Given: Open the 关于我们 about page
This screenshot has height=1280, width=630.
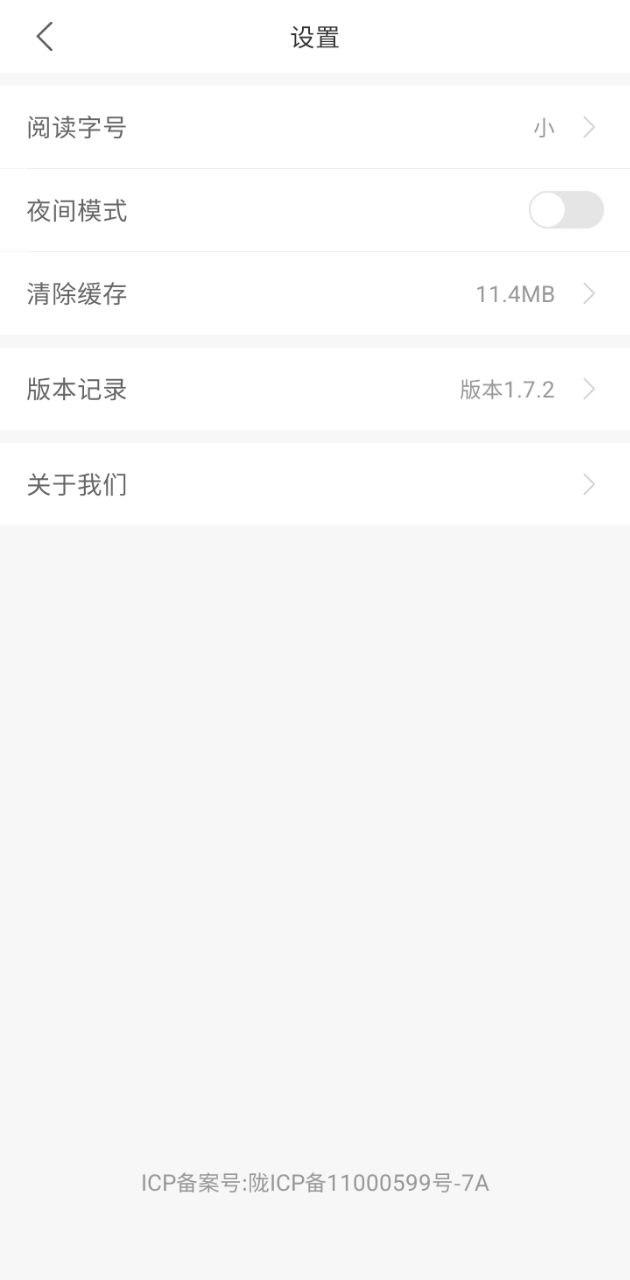Looking at the screenshot, I should click(x=314, y=485).
